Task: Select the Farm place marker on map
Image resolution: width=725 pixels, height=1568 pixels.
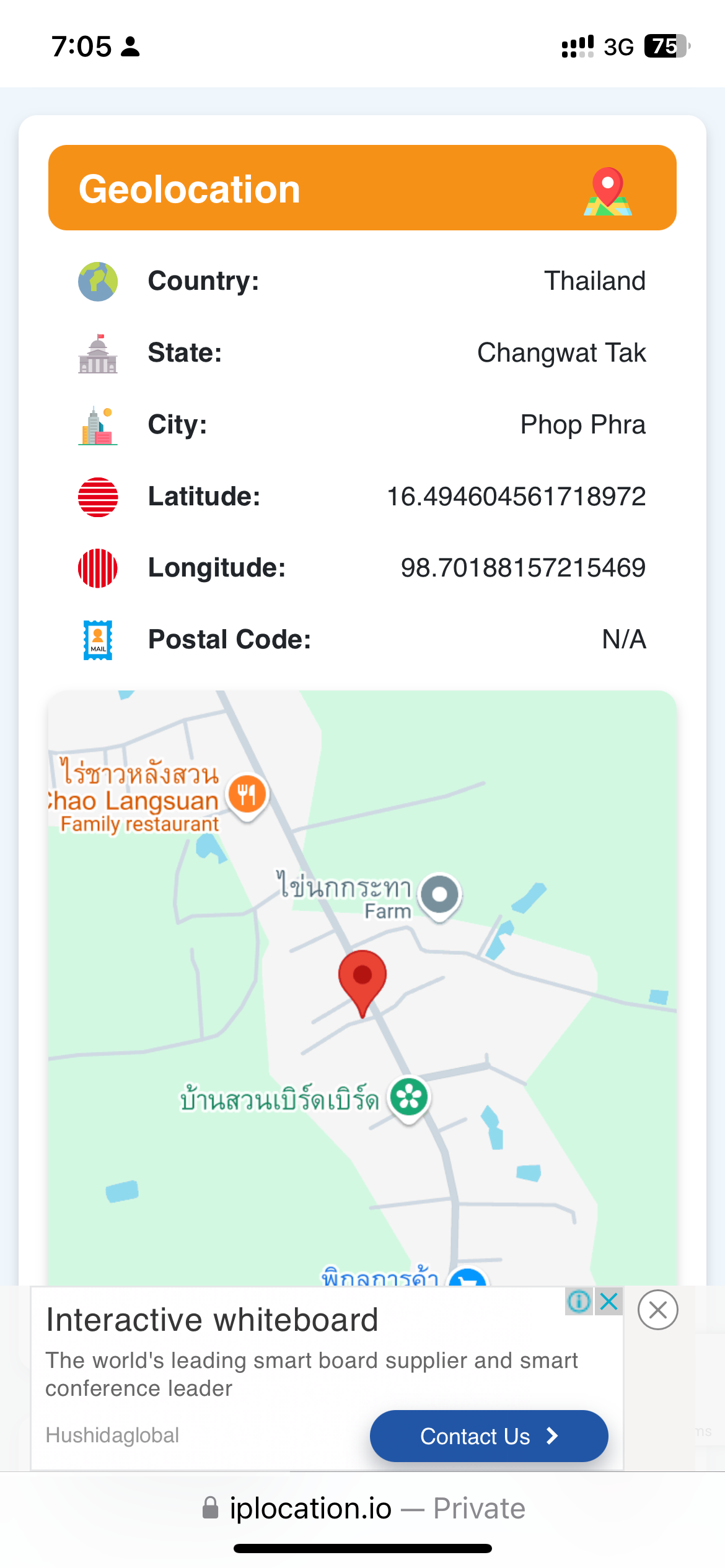Action: (439, 895)
